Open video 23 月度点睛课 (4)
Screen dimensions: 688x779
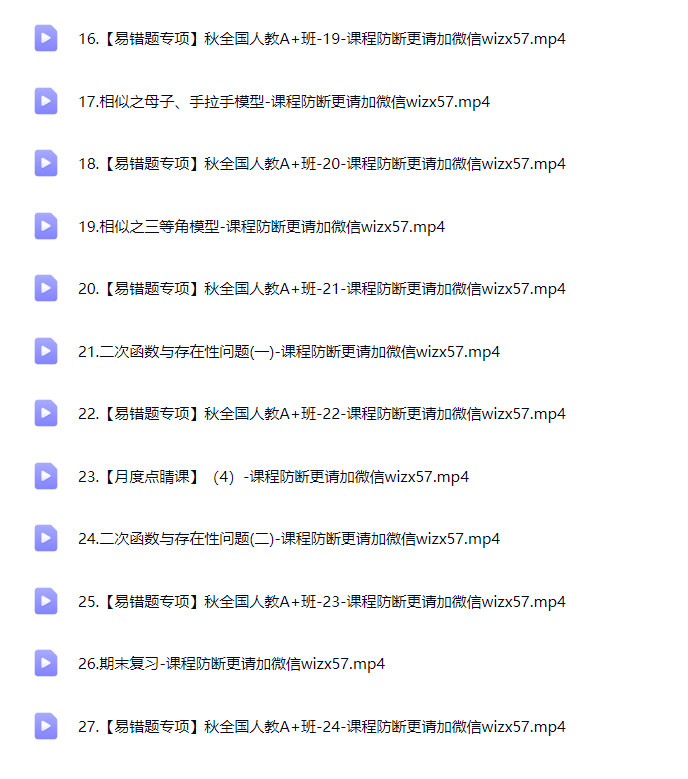[273, 477]
